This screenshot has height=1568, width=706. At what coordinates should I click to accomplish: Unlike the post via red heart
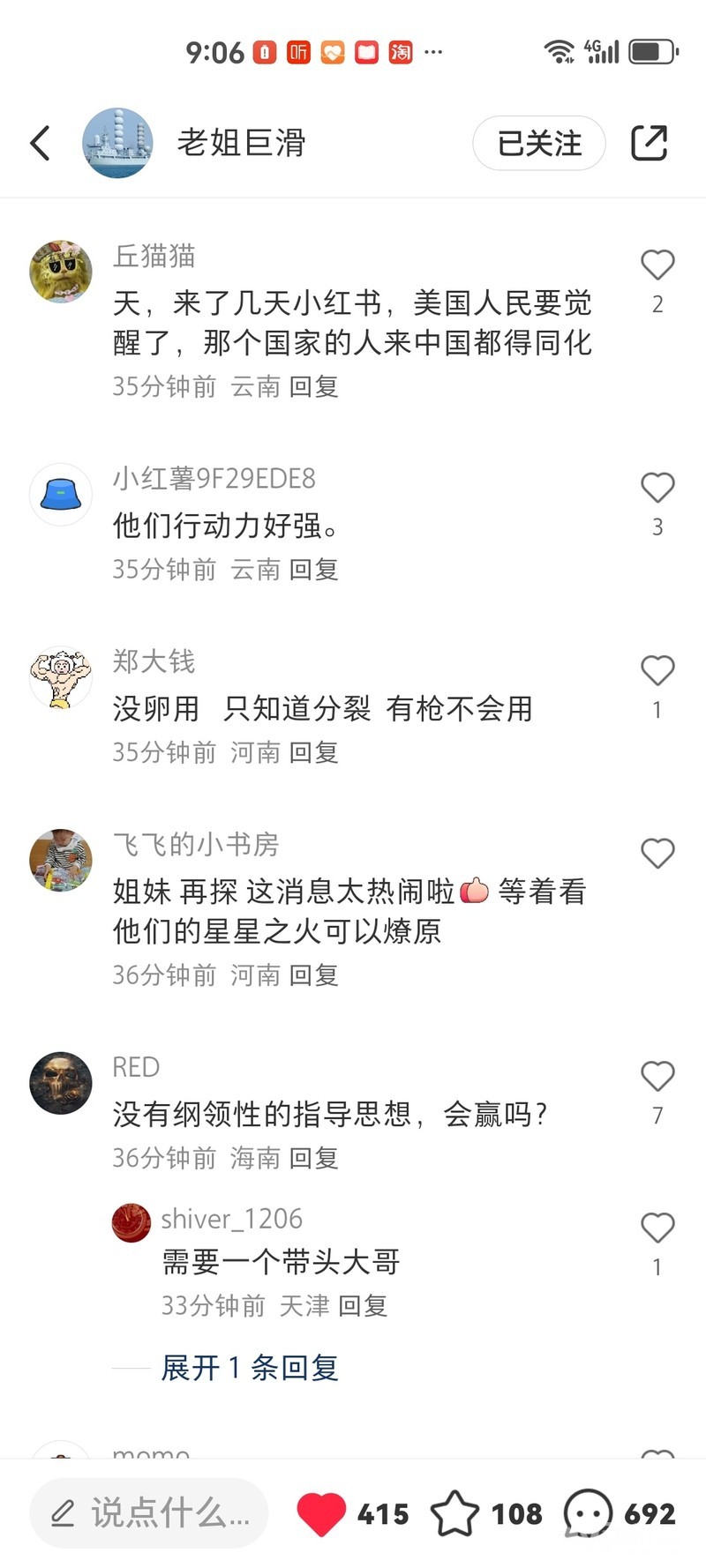321,1513
